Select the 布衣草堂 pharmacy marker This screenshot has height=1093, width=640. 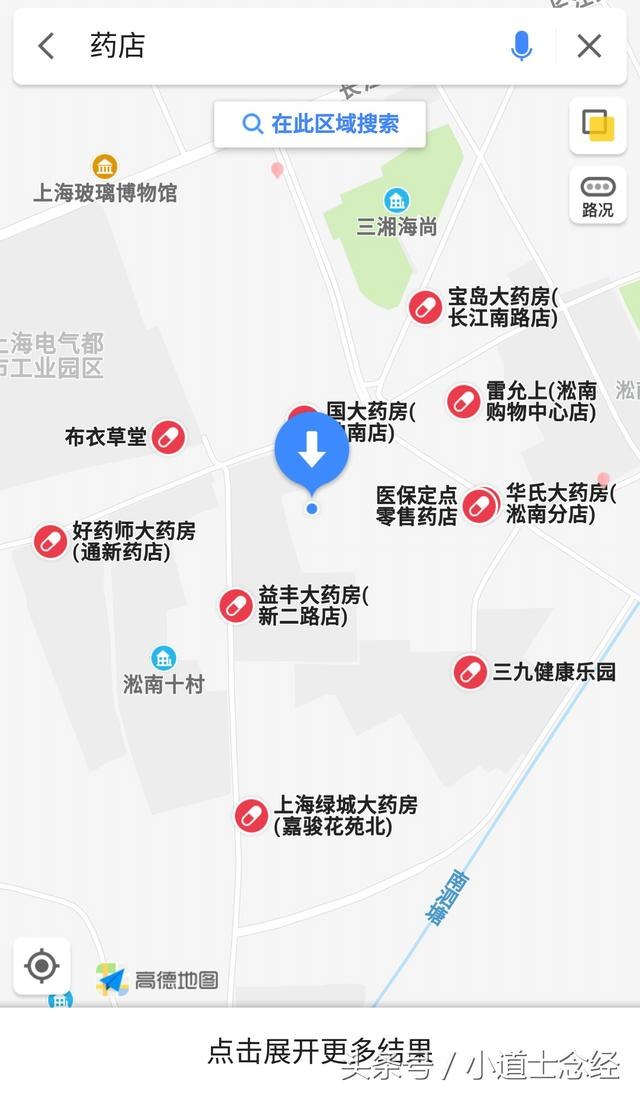[168, 437]
